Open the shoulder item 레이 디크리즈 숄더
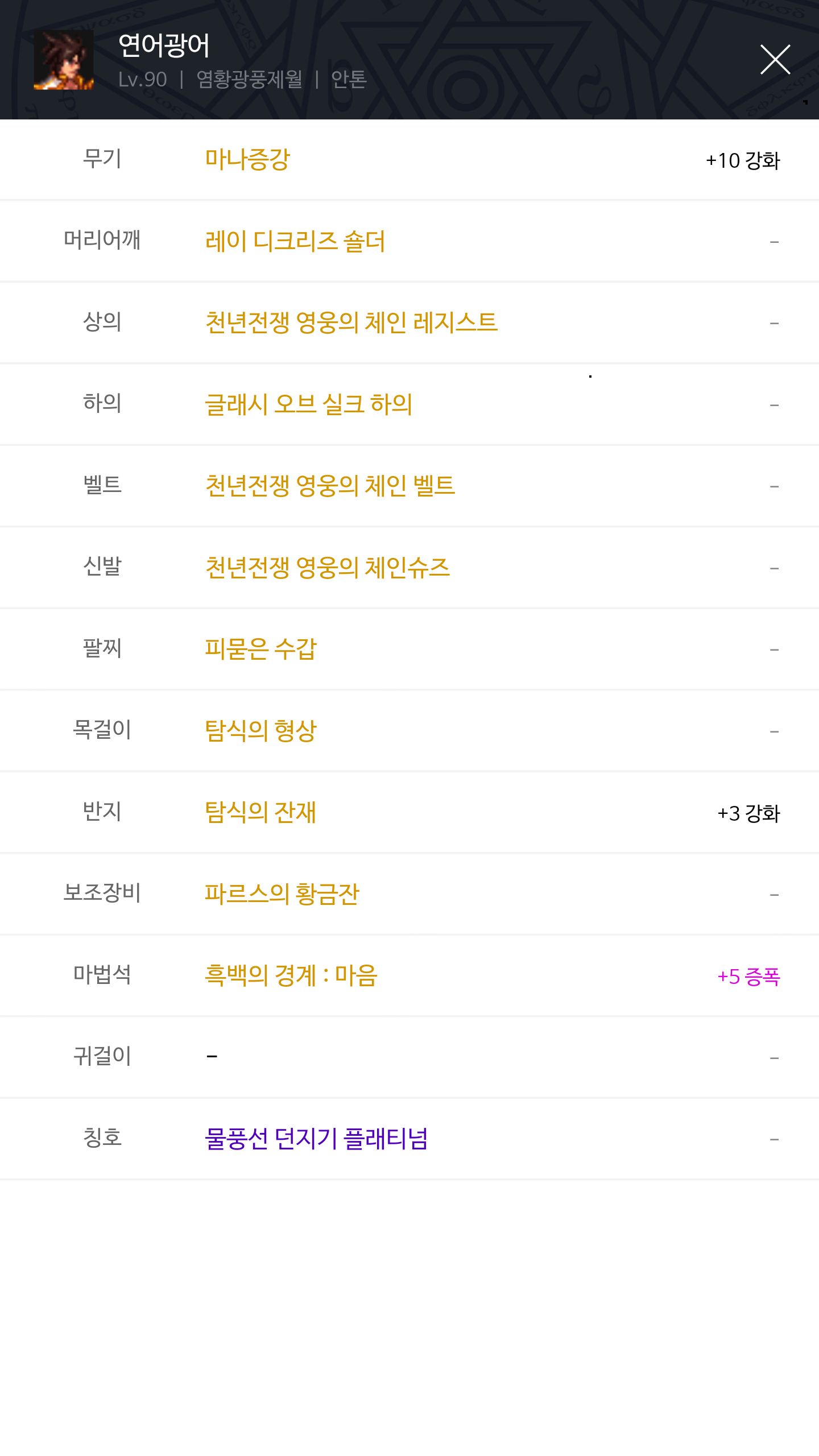Image resolution: width=819 pixels, height=1456 pixels. [295, 241]
